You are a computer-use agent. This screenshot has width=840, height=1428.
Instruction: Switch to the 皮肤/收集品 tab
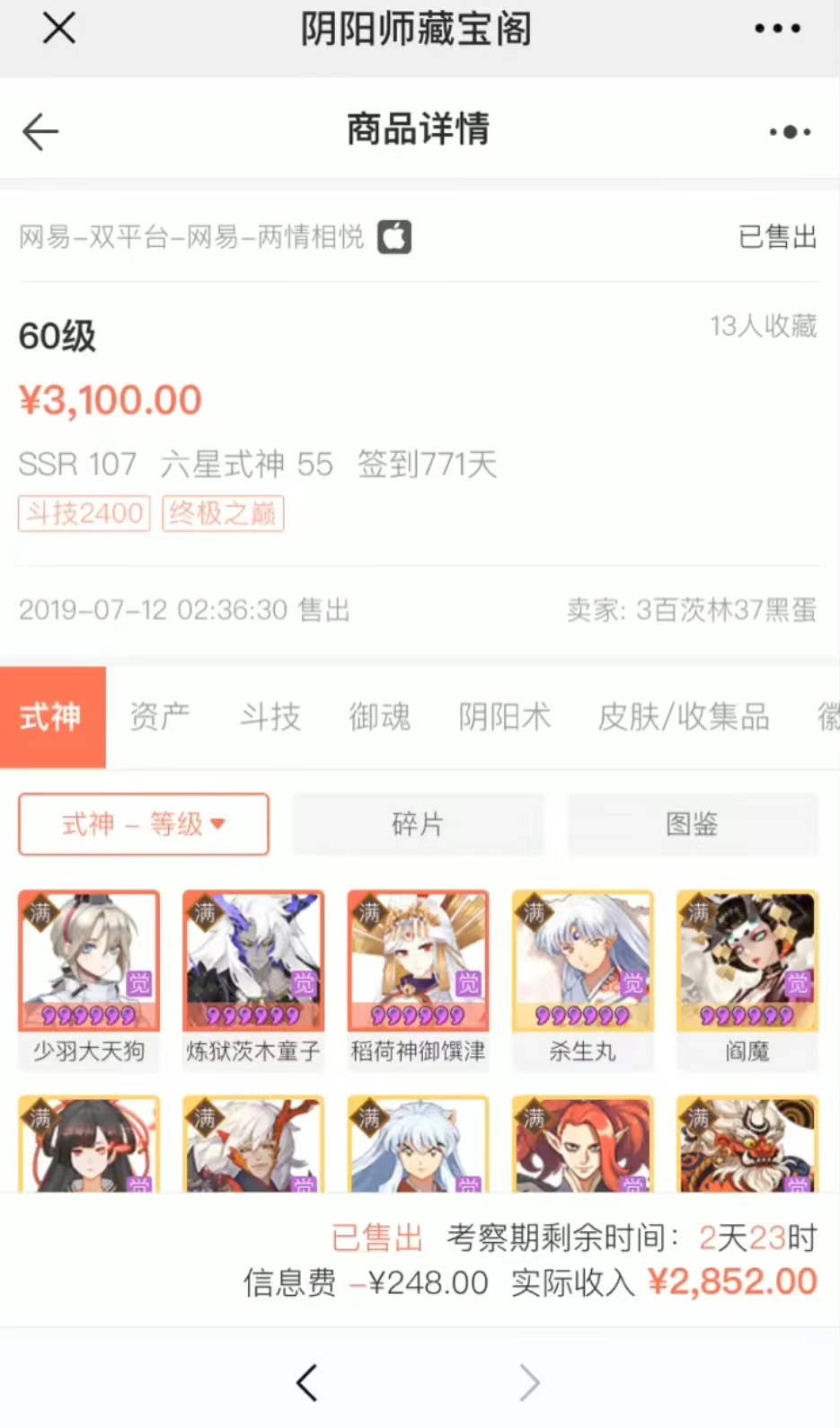684,717
